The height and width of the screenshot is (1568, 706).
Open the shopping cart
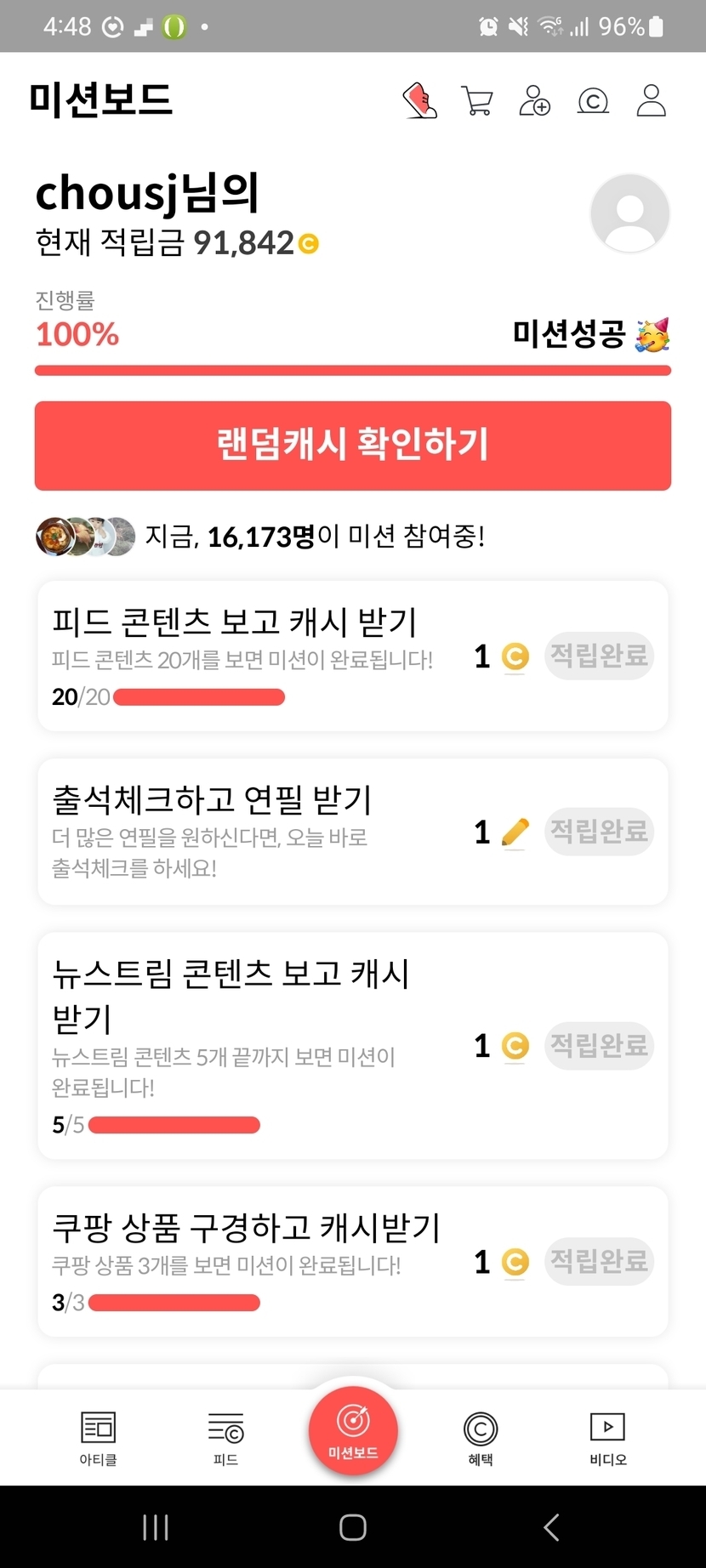tap(476, 100)
